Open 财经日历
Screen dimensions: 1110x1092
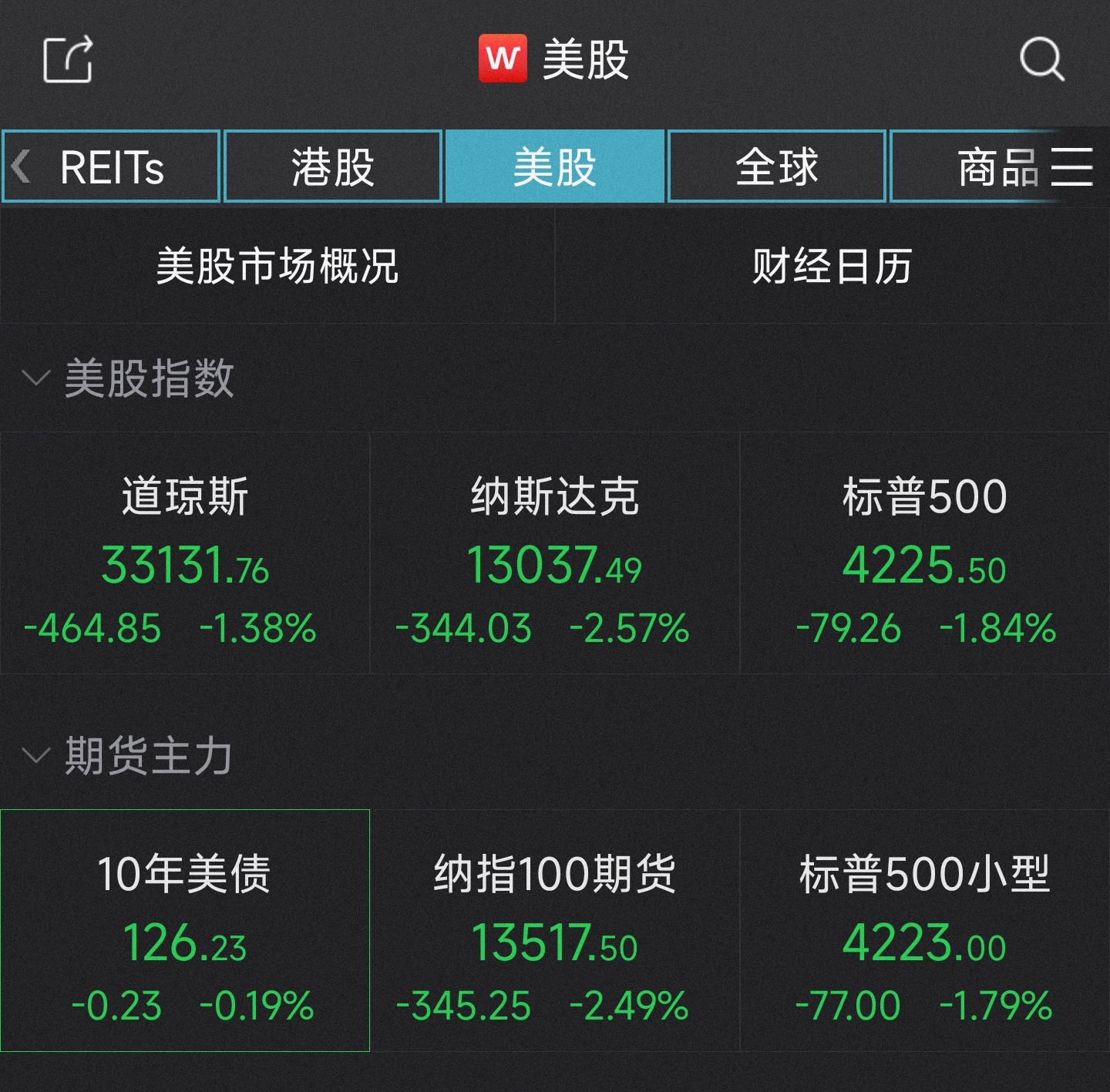[x=832, y=266]
